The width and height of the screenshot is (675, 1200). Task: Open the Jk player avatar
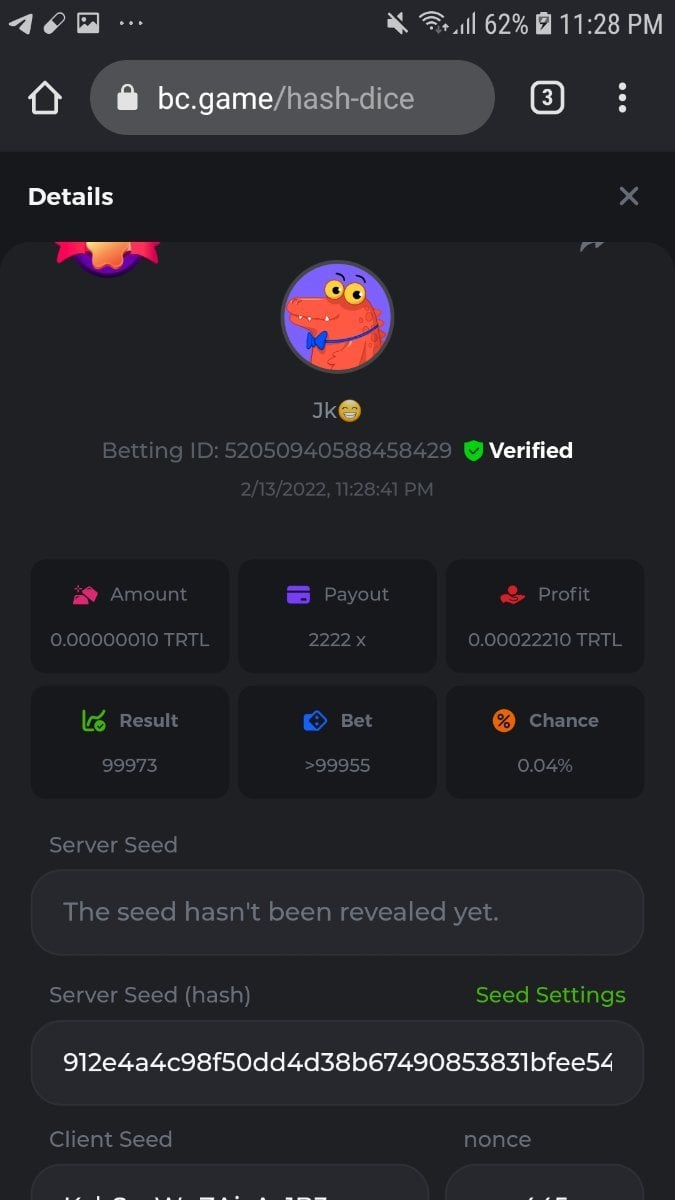tap(337, 317)
